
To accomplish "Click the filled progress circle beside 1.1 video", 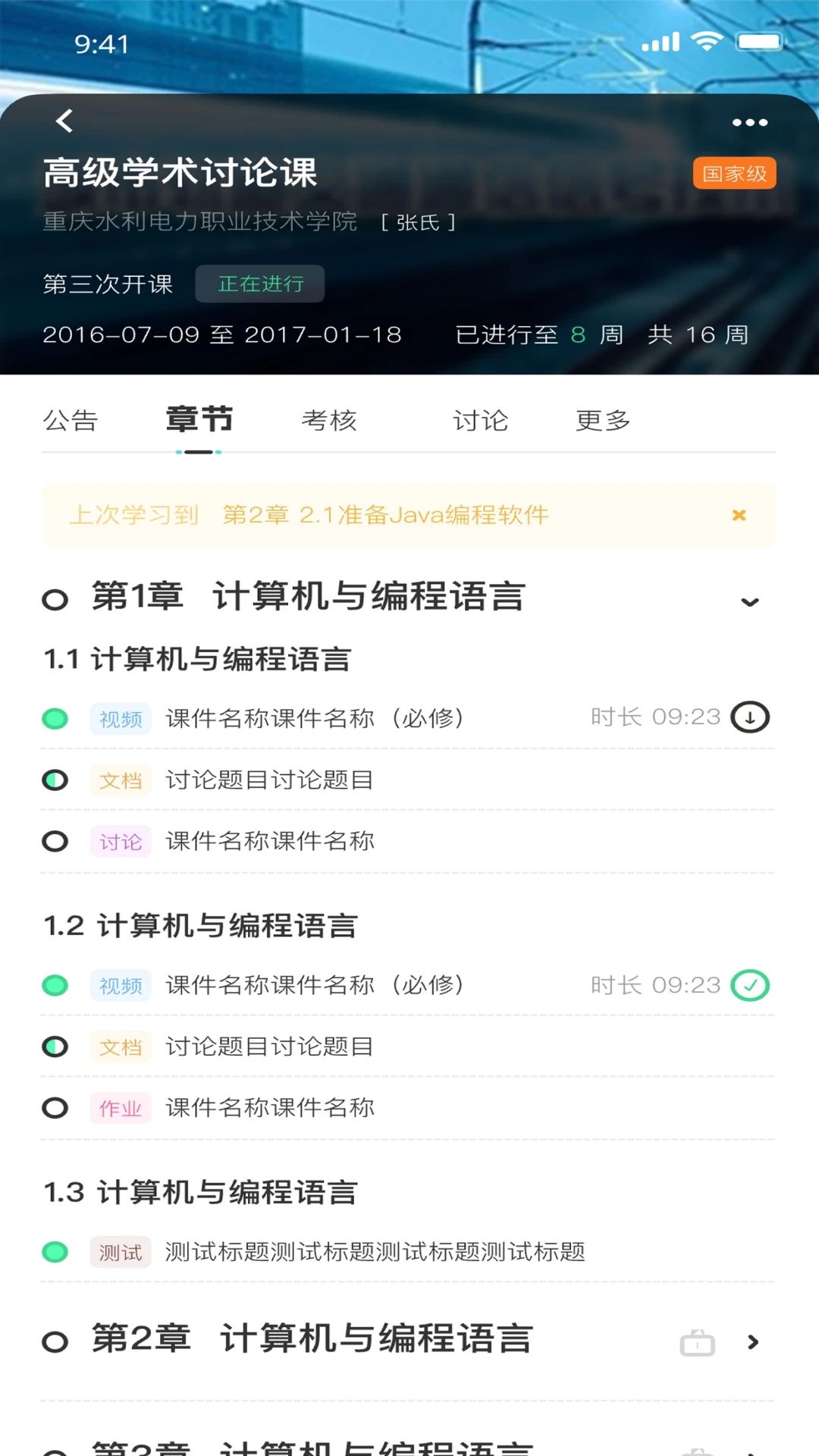I will pyautogui.click(x=55, y=717).
